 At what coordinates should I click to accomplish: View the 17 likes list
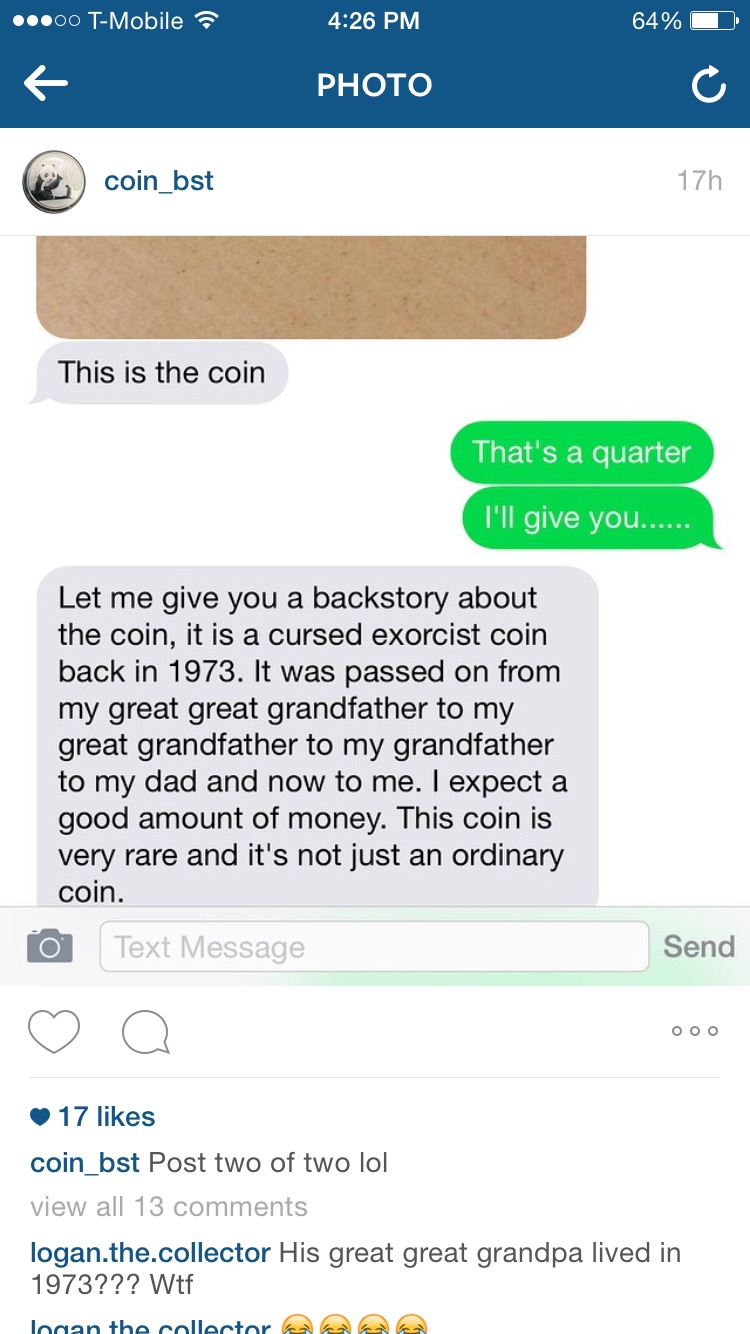coord(94,1116)
